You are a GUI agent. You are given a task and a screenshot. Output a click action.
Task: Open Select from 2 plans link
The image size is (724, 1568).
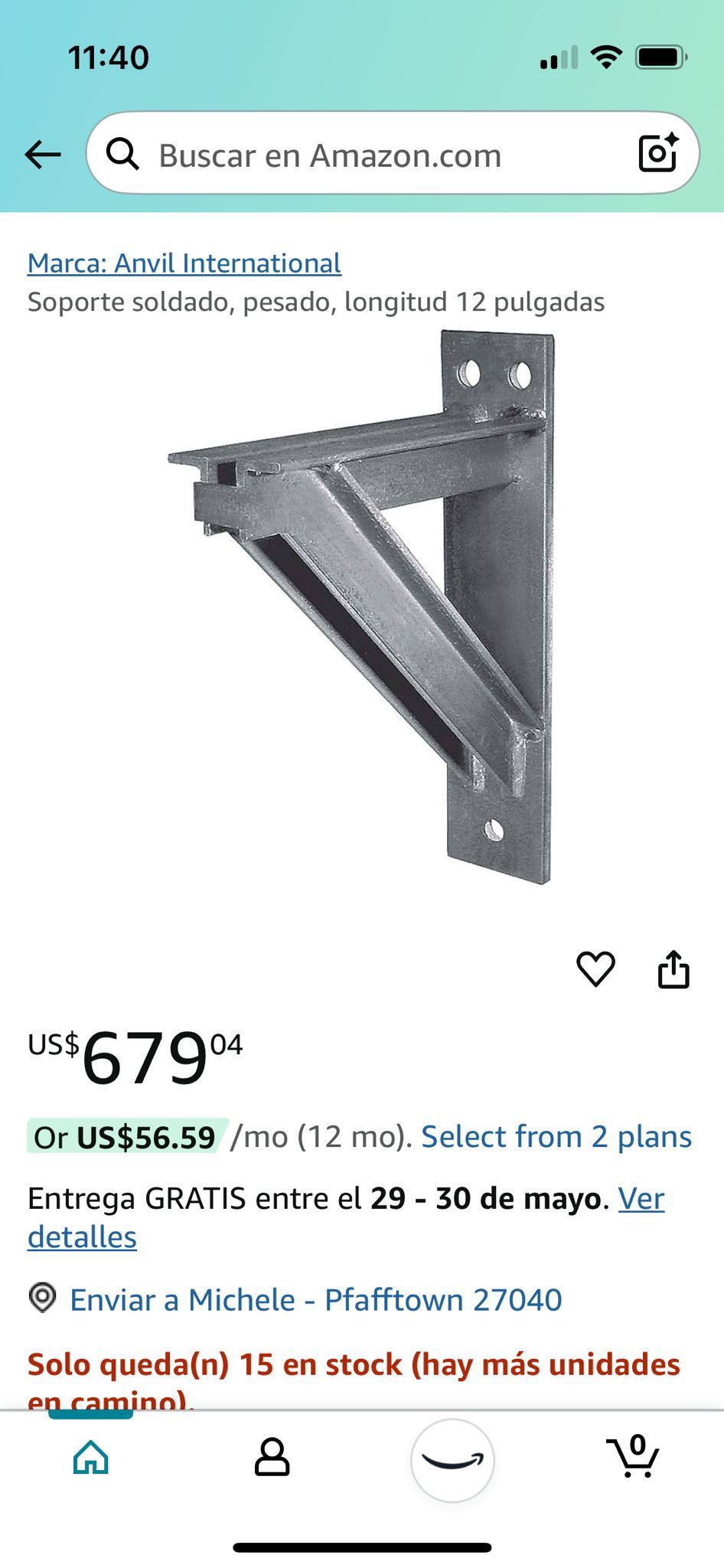tap(556, 1137)
